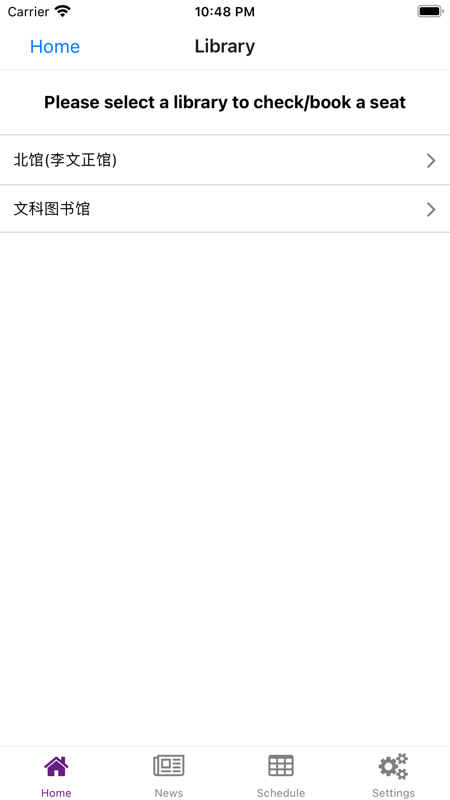Open the Schedule tab
The height and width of the screenshot is (800, 450).
281,775
